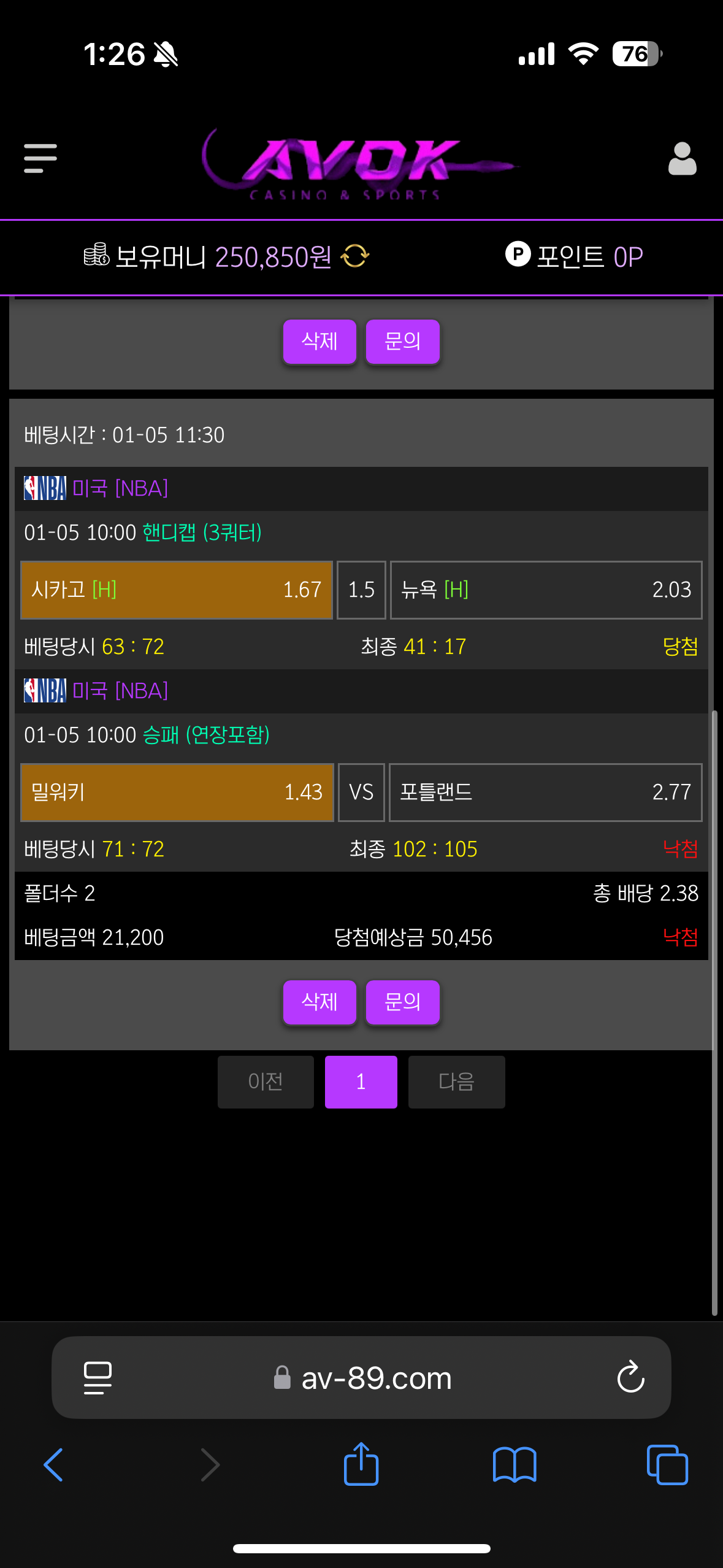723x1568 pixels.
Task: Refresh the 보유머니 balance
Action: 355,256
